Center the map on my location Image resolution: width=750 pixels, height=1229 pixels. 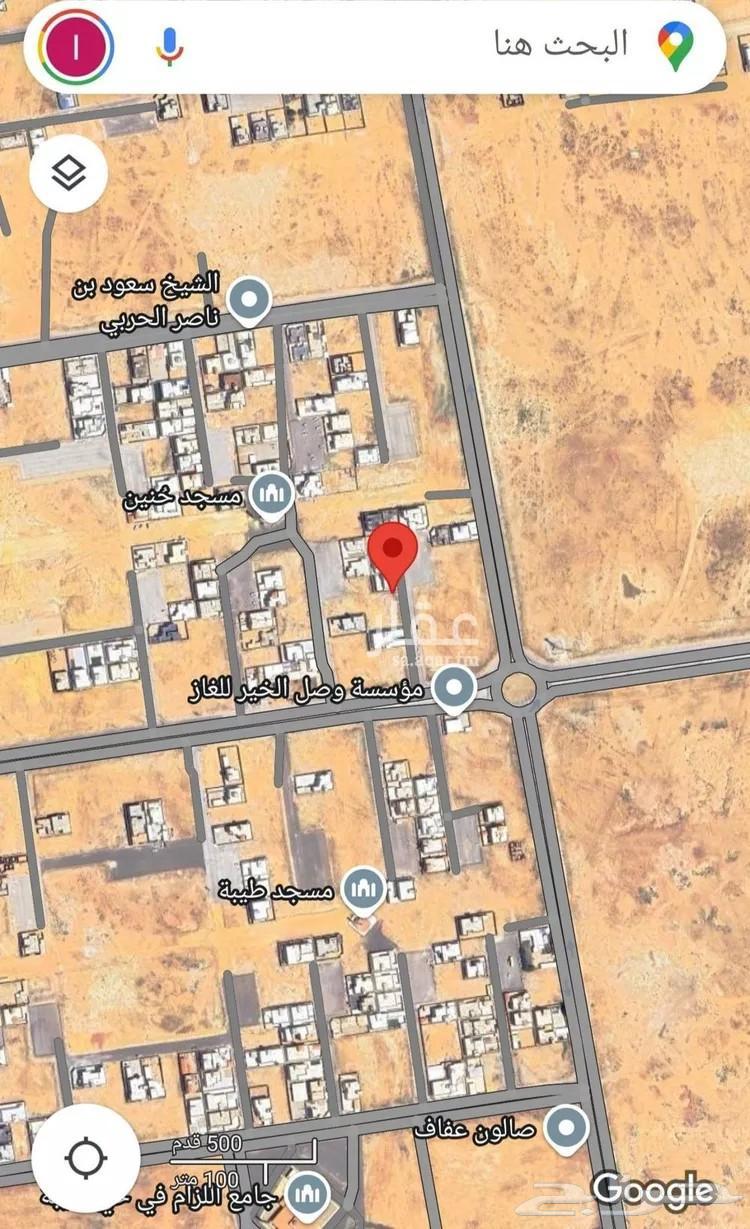(86, 1158)
